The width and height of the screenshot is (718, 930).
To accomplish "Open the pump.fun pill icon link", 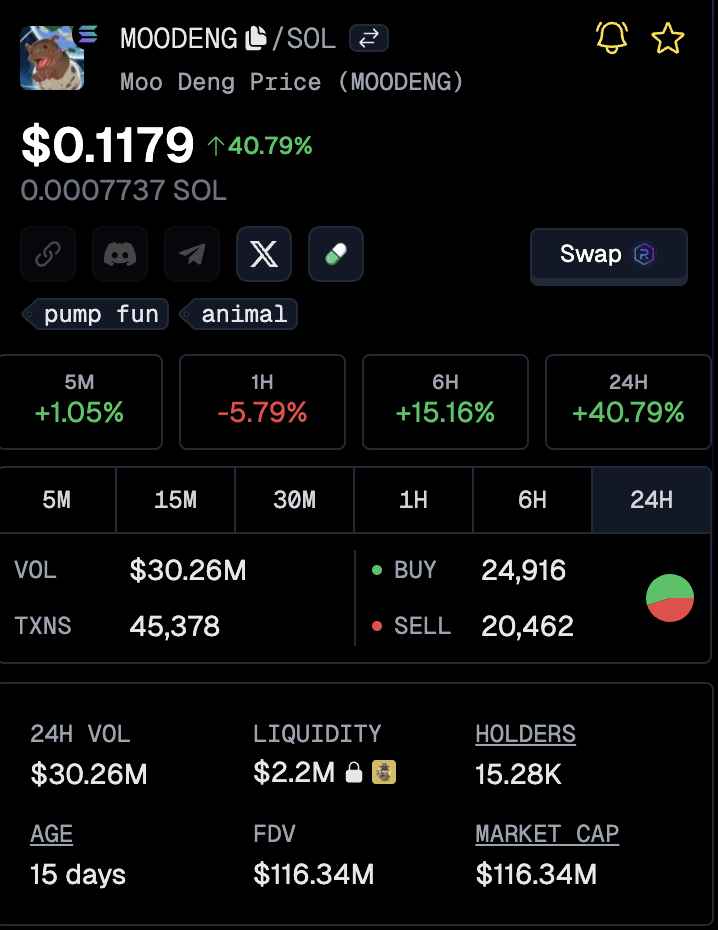I will click(336, 254).
